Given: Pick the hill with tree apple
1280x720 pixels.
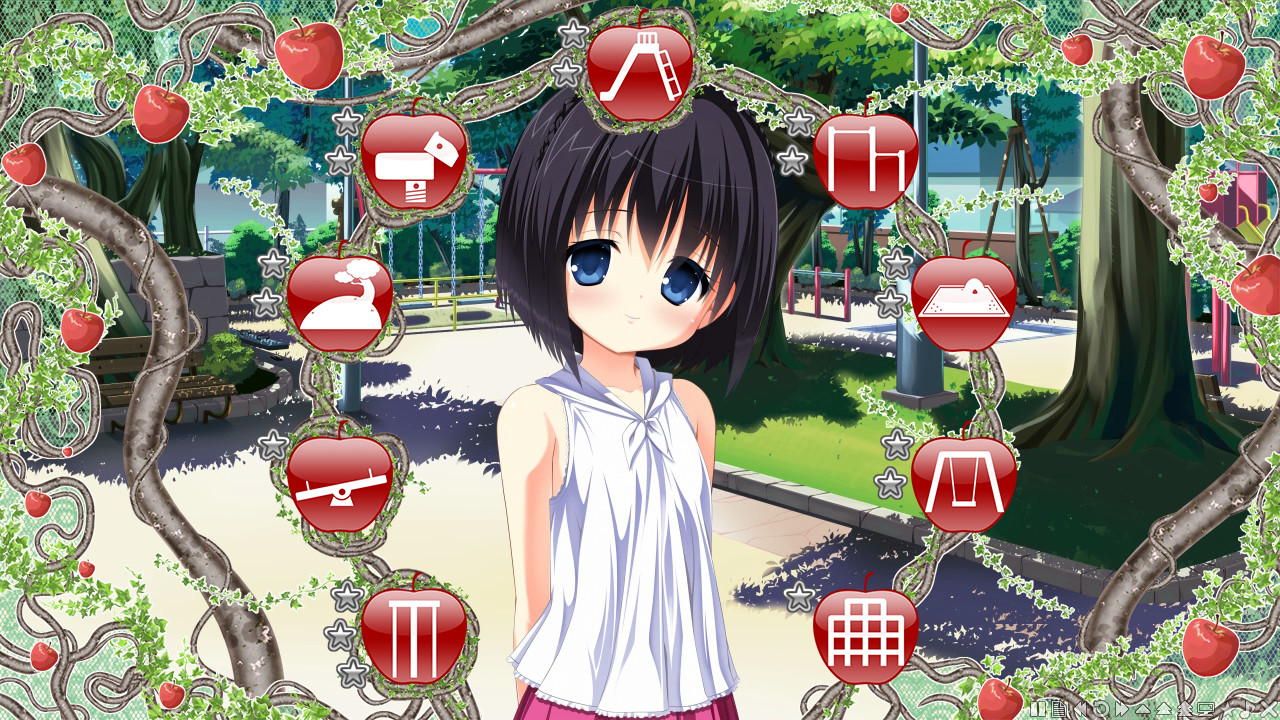Looking at the screenshot, I should coord(340,302).
